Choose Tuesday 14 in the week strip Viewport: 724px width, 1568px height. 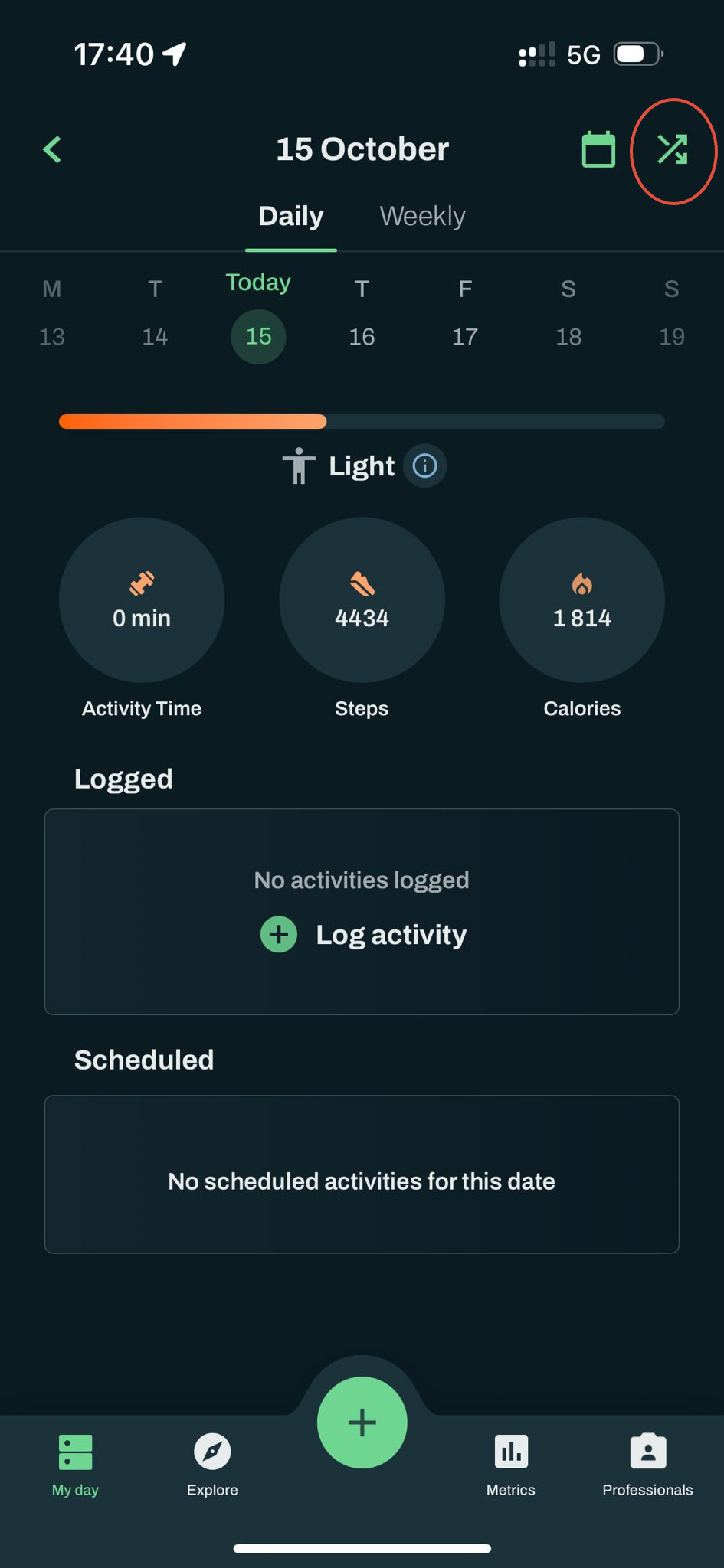tap(155, 336)
